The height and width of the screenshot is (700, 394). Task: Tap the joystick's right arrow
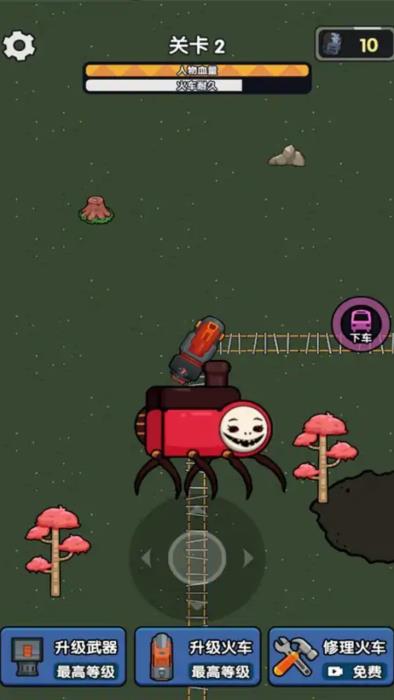(x=248, y=558)
